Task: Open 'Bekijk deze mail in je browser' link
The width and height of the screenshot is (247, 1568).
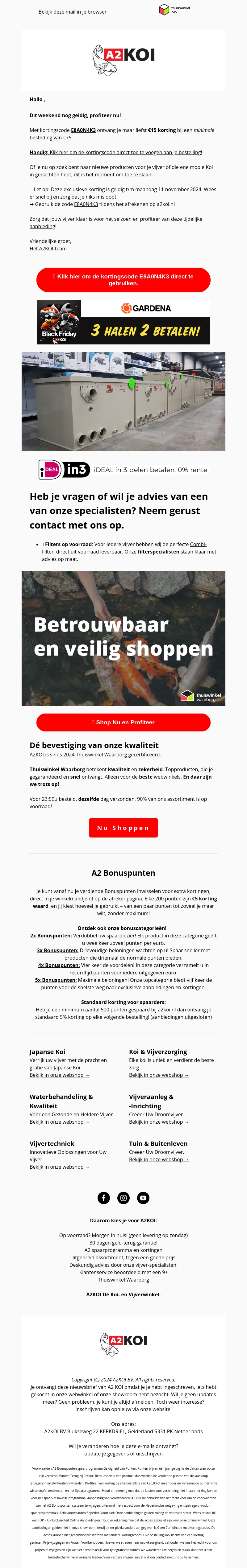Action: (x=72, y=12)
